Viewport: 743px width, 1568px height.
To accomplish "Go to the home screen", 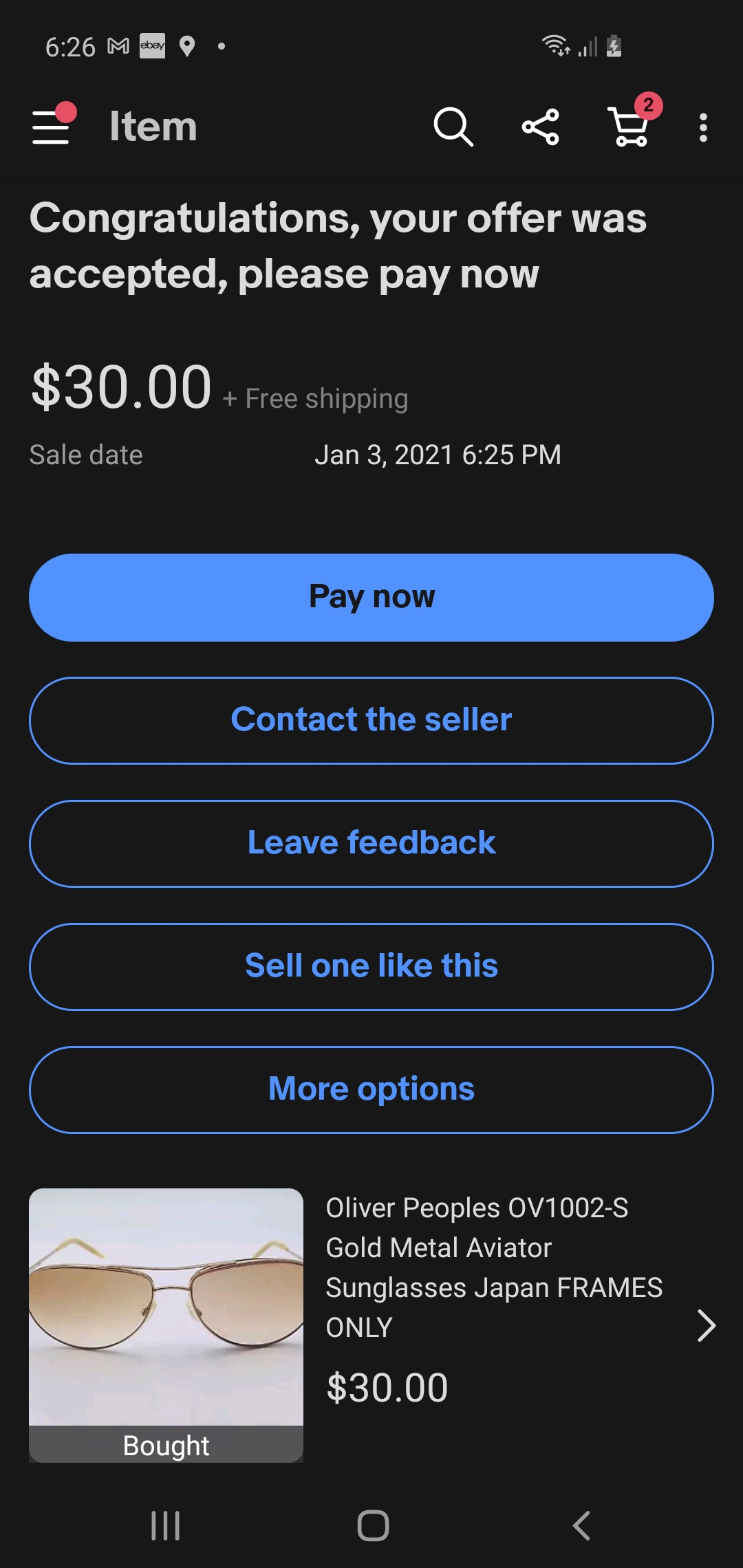I will pyautogui.click(x=373, y=1525).
